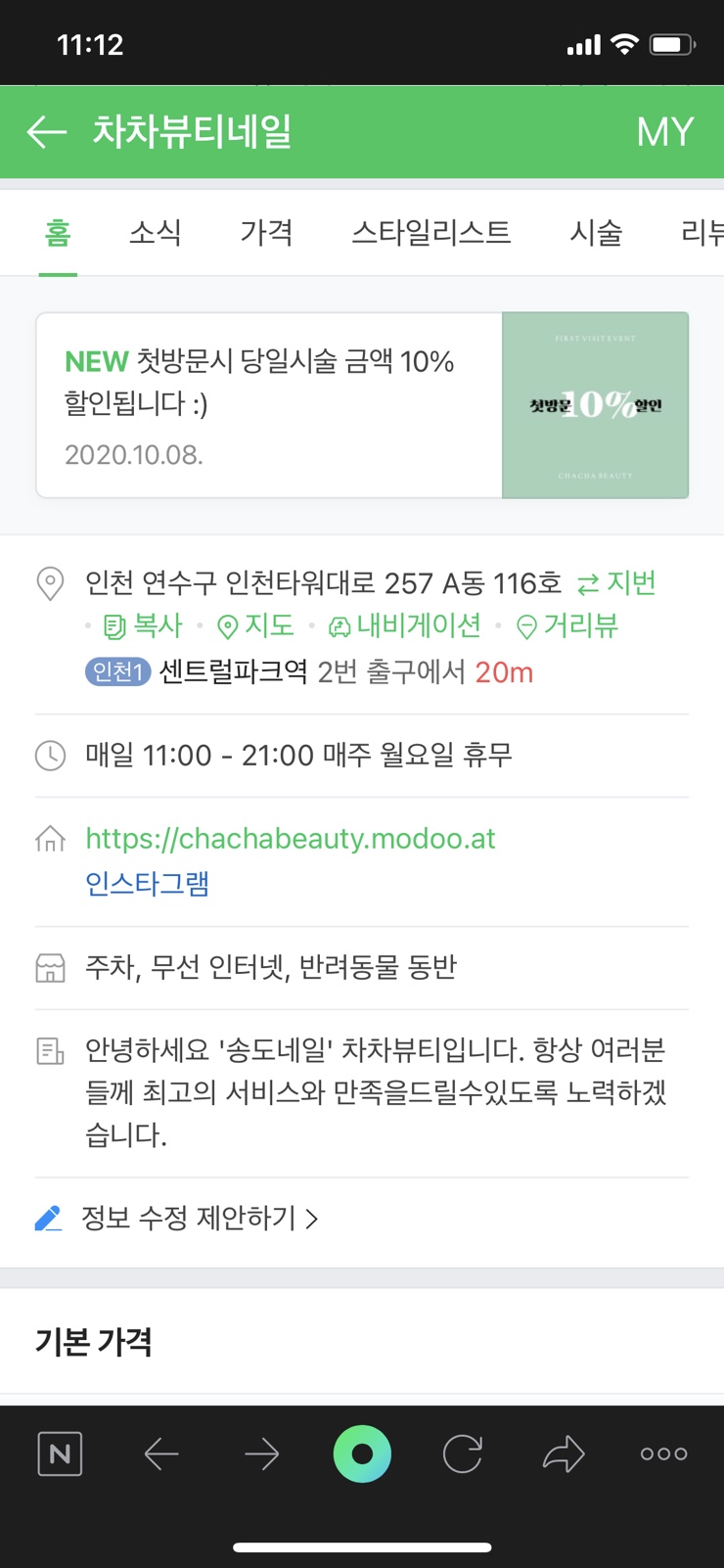Open the three-dot more menu
The image size is (724, 1568).
pyautogui.click(x=663, y=1453)
